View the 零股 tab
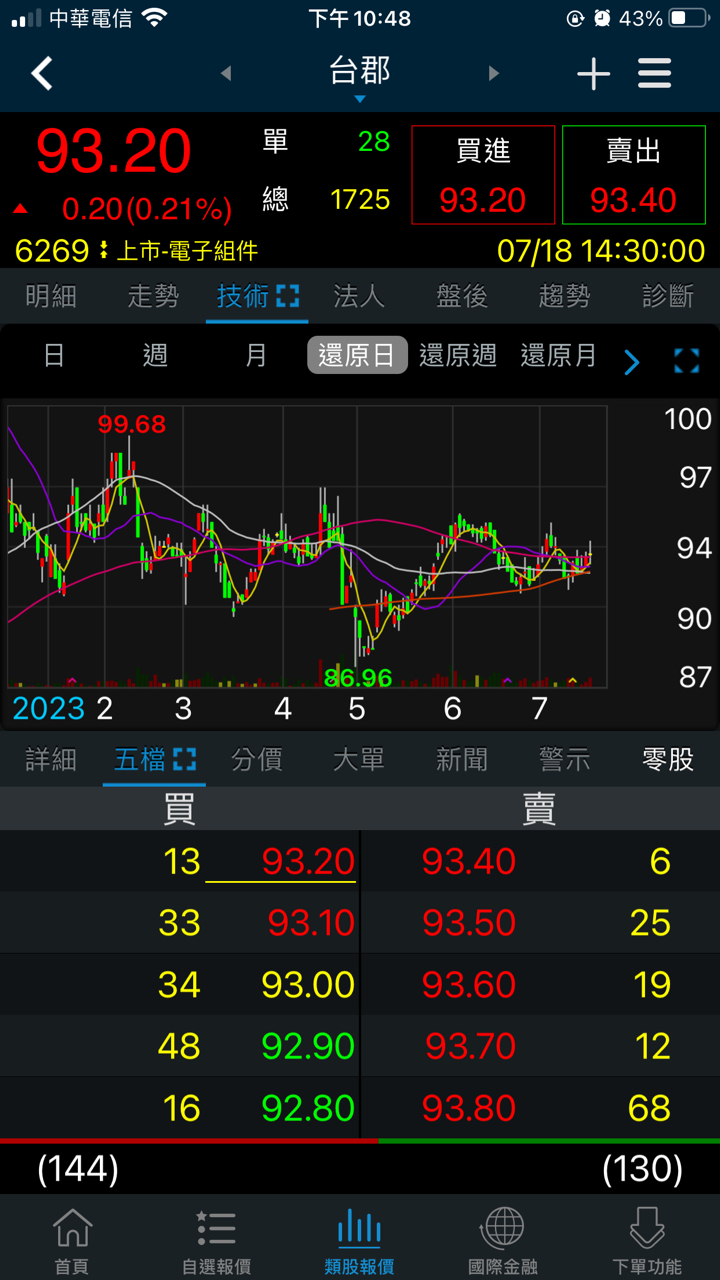The height and width of the screenshot is (1280, 720). (x=667, y=760)
